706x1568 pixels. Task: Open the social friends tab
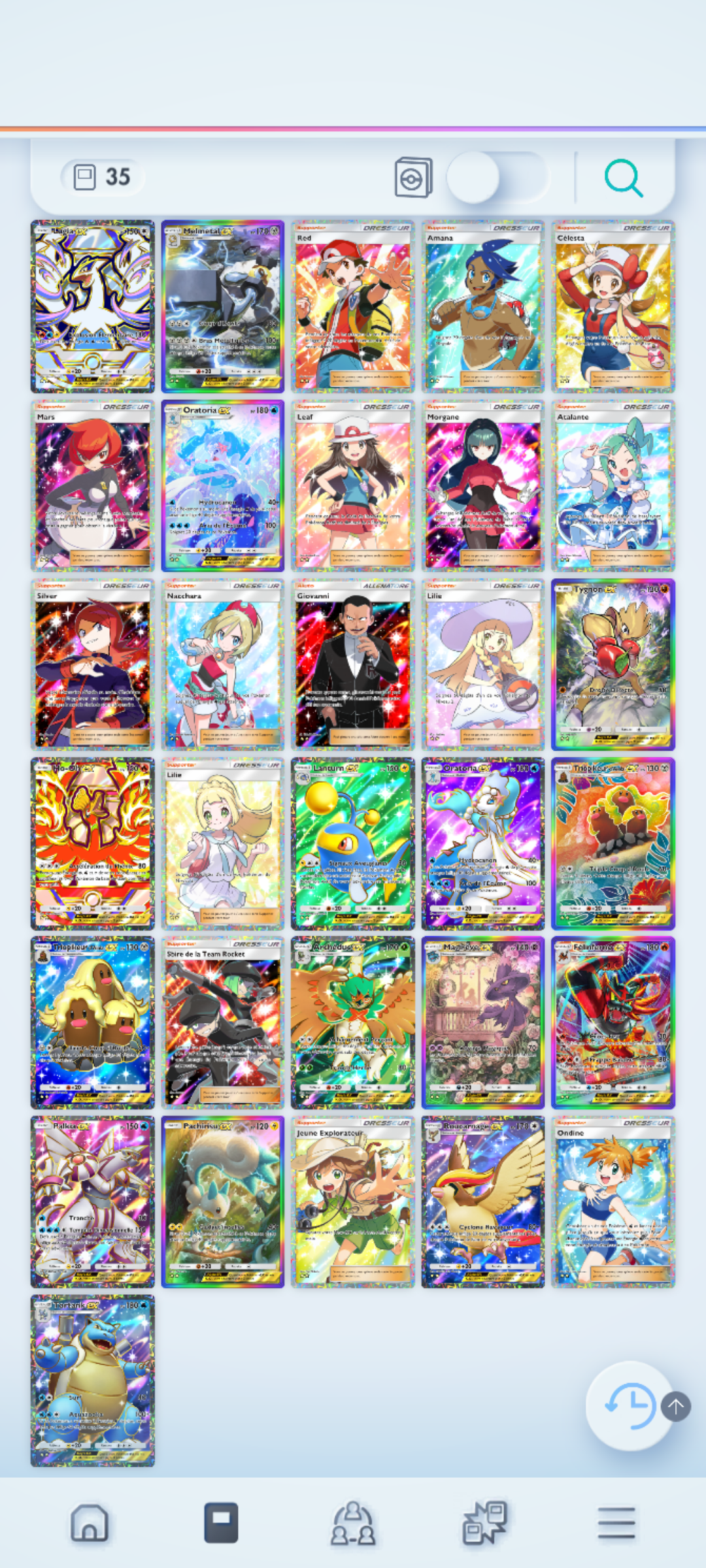(353, 1523)
